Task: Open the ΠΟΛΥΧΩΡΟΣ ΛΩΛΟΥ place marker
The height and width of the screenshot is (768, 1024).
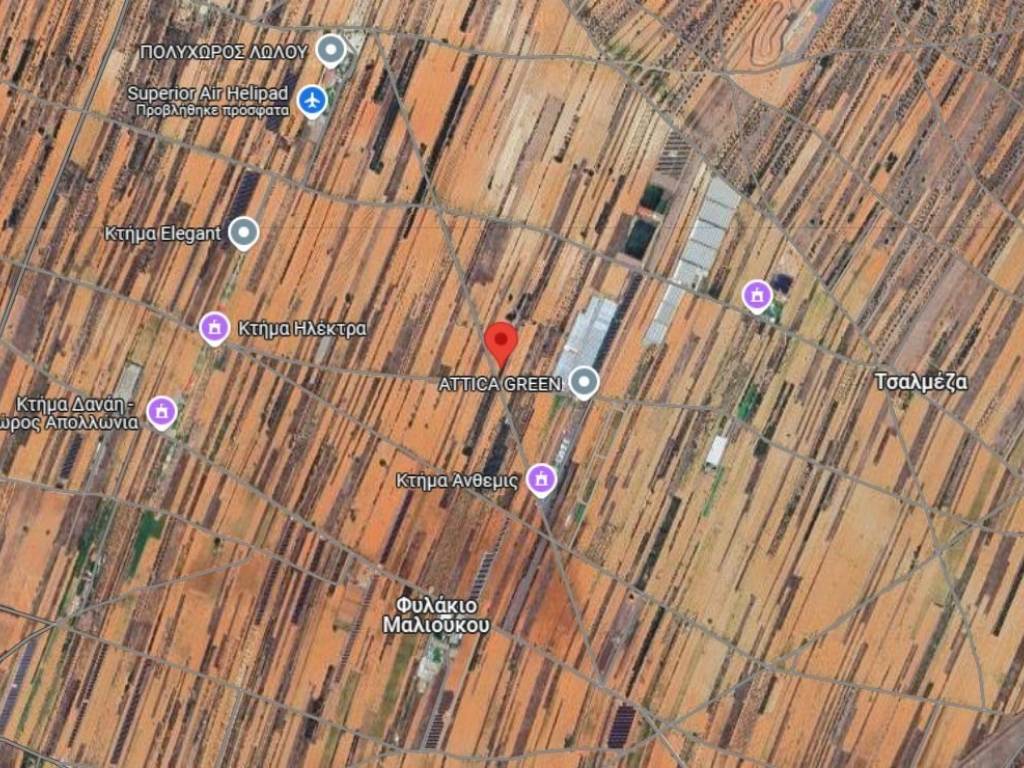Action: pyautogui.click(x=331, y=49)
